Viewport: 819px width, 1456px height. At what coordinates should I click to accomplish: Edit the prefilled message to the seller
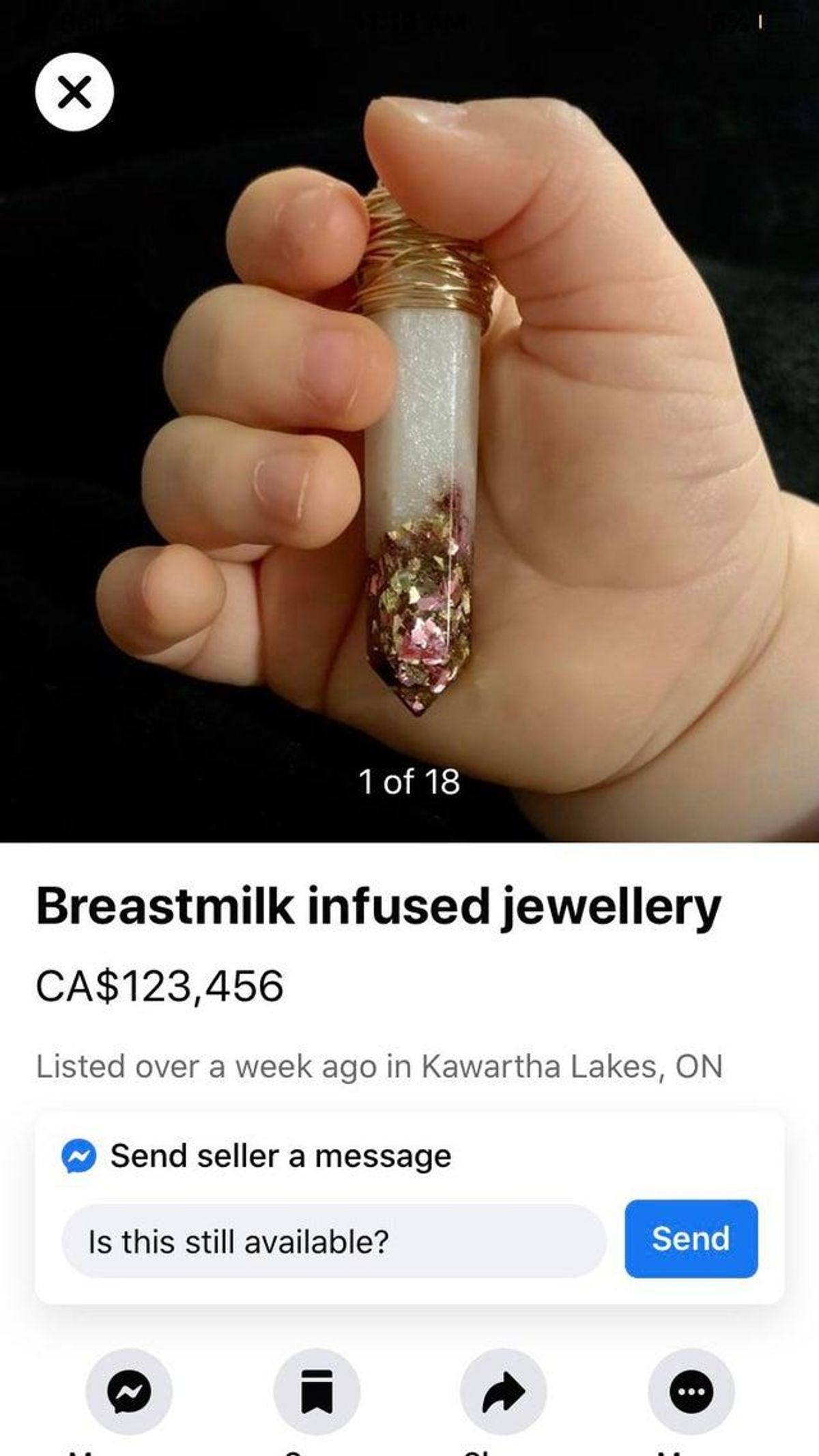tap(333, 1241)
